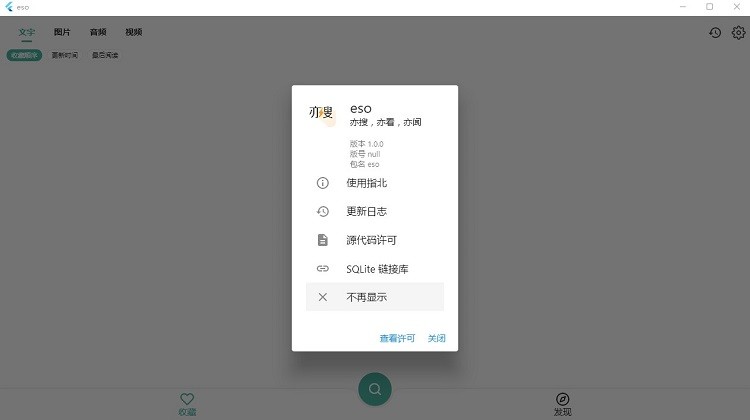Select 不再显示 to stop showing the dialog
750x420 pixels.
click(x=366, y=297)
